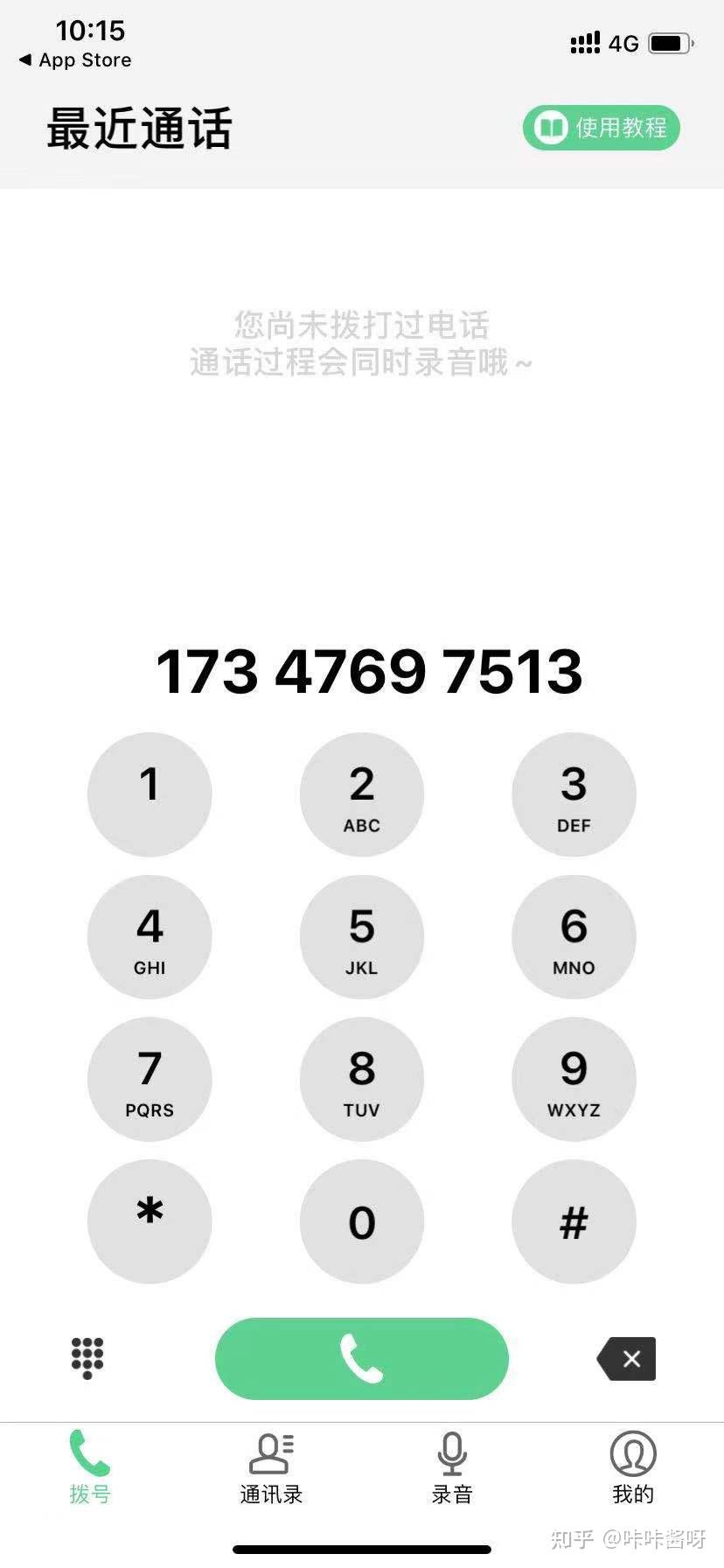Tap the 5 JKL key

pos(361,936)
